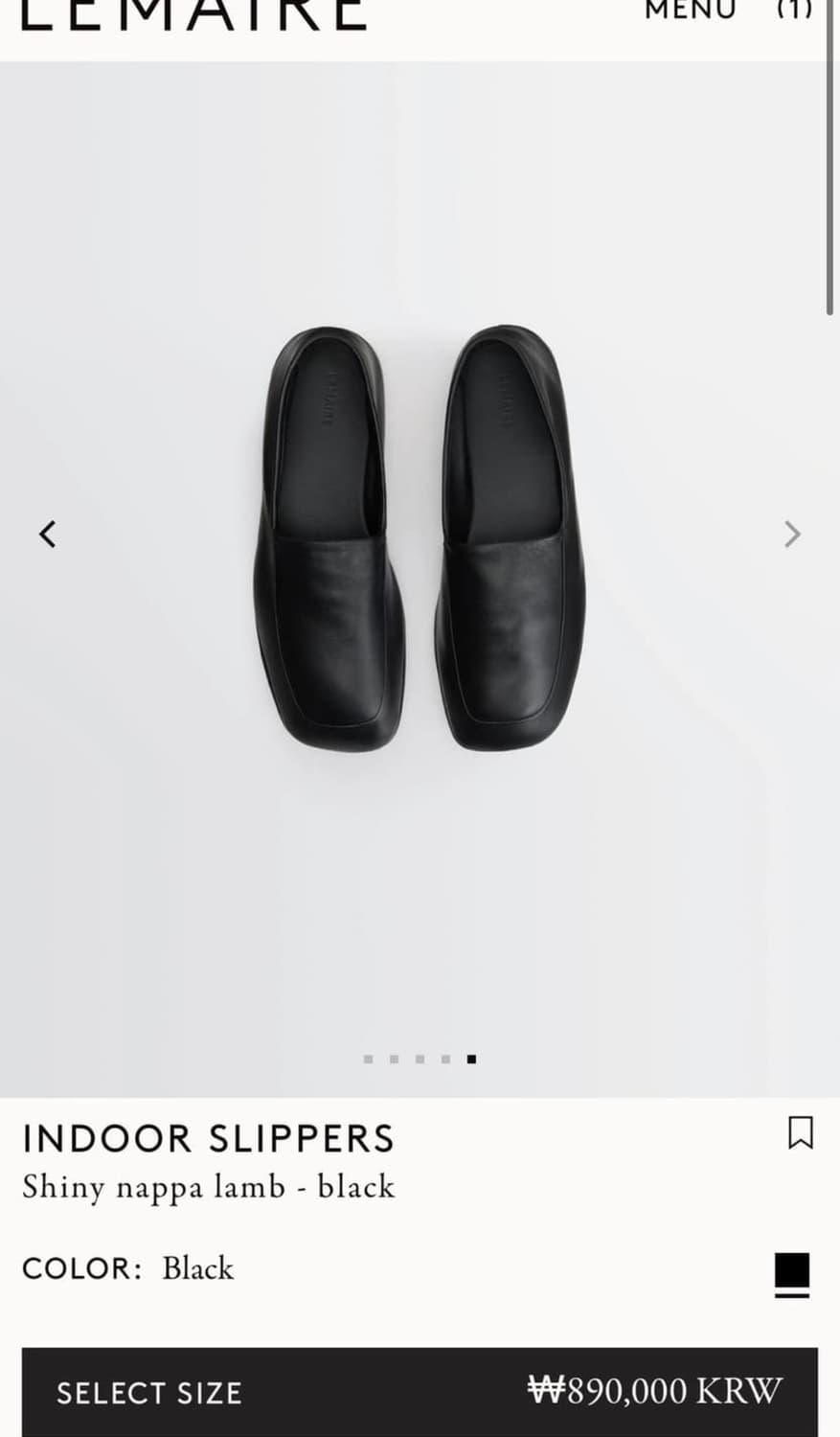Open the MENU in the header

pyautogui.click(x=690, y=11)
